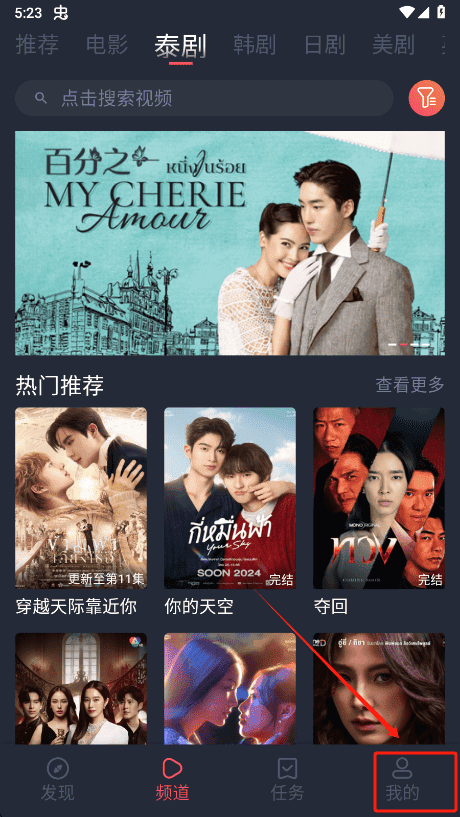Open the 美剧 tab

393,45
